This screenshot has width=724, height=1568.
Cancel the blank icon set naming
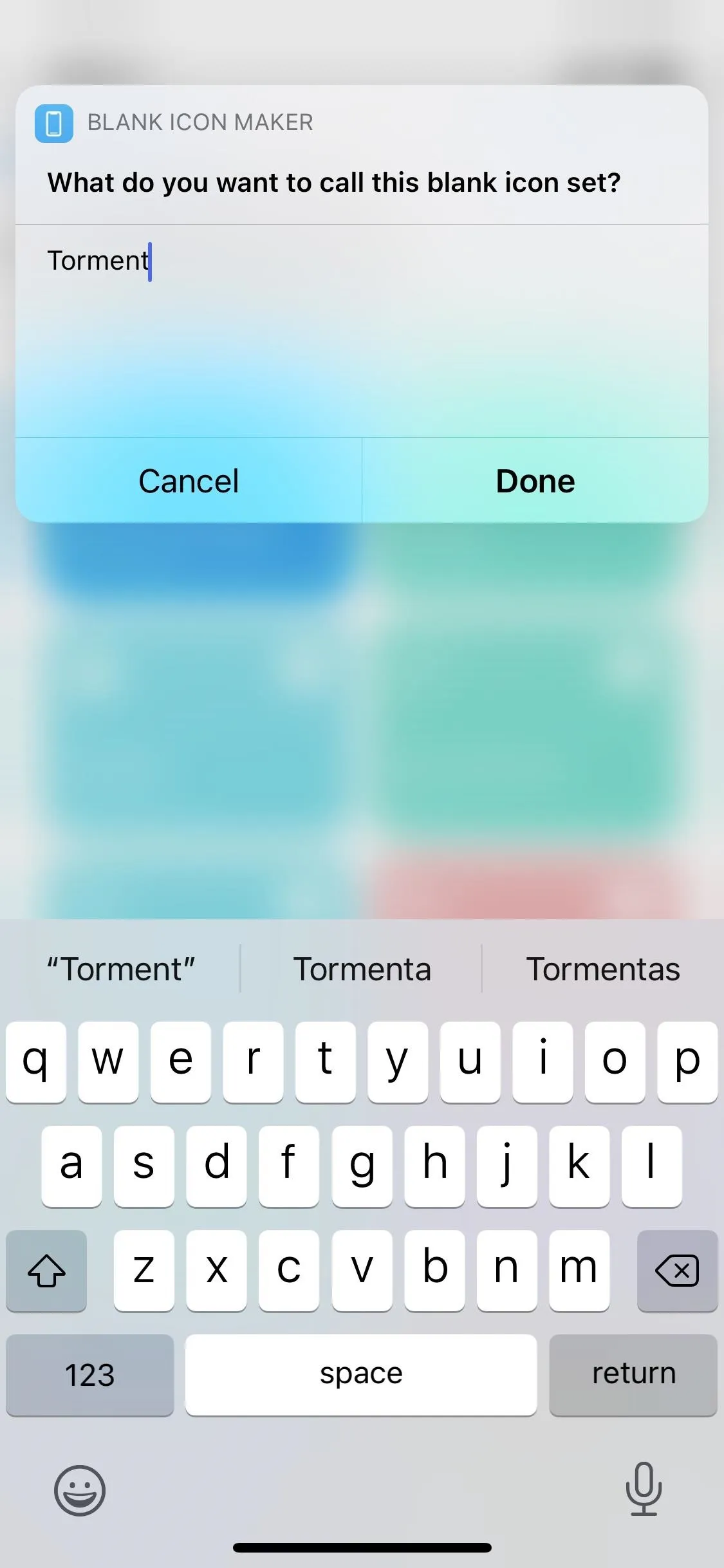[x=189, y=481]
